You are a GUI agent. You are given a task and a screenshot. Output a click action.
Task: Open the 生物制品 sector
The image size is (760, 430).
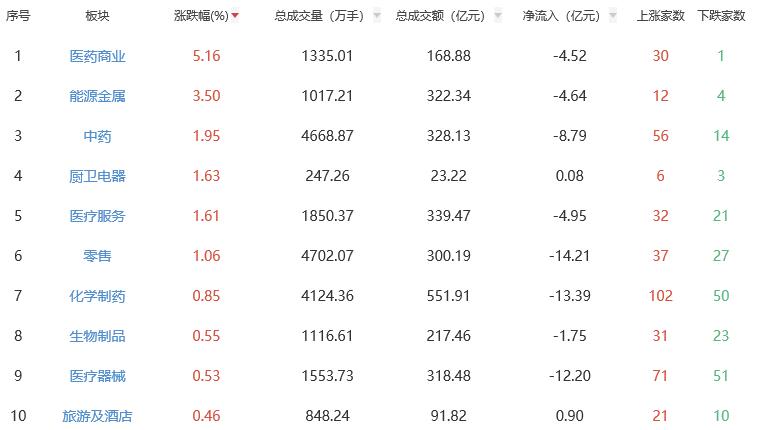pyautogui.click(x=98, y=336)
